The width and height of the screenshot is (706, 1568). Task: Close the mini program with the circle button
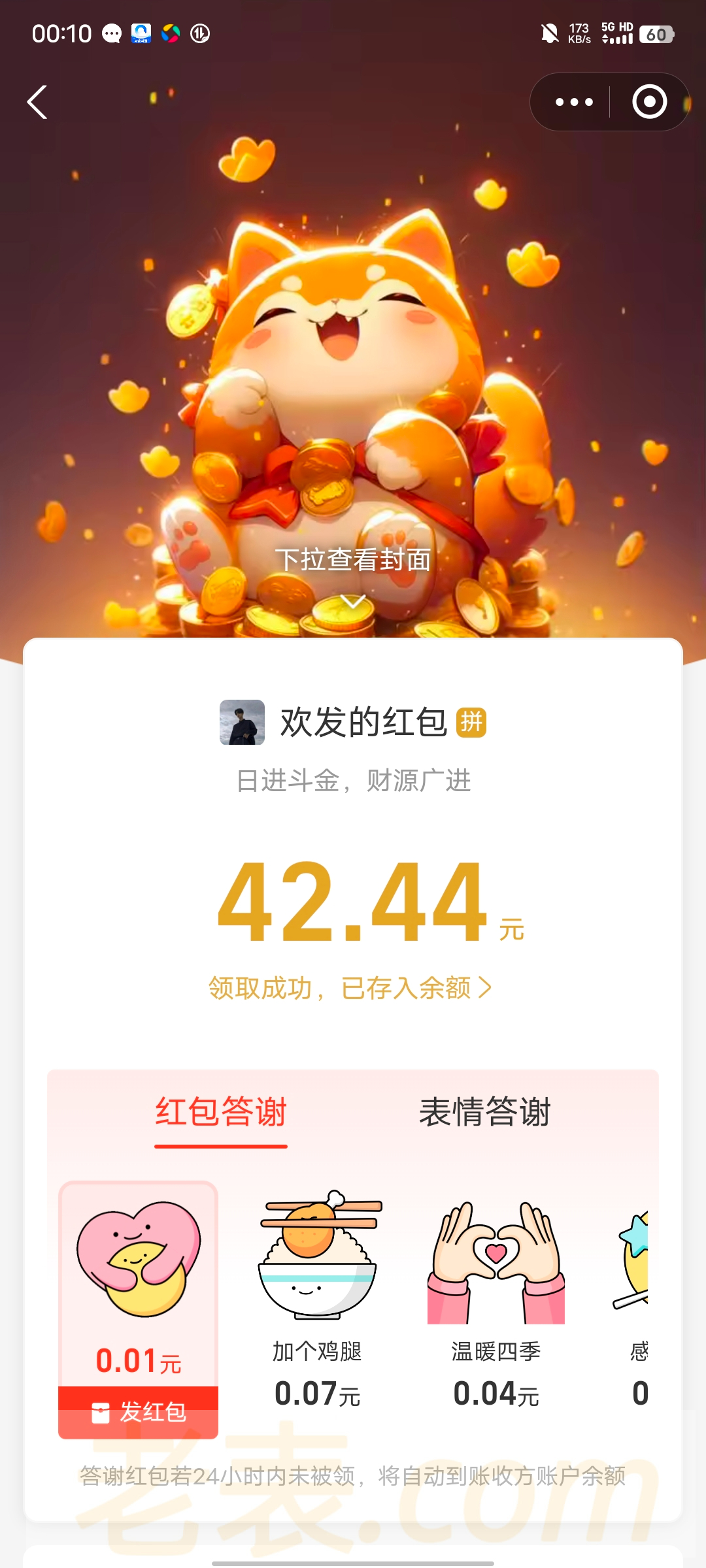(x=649, y=103)
